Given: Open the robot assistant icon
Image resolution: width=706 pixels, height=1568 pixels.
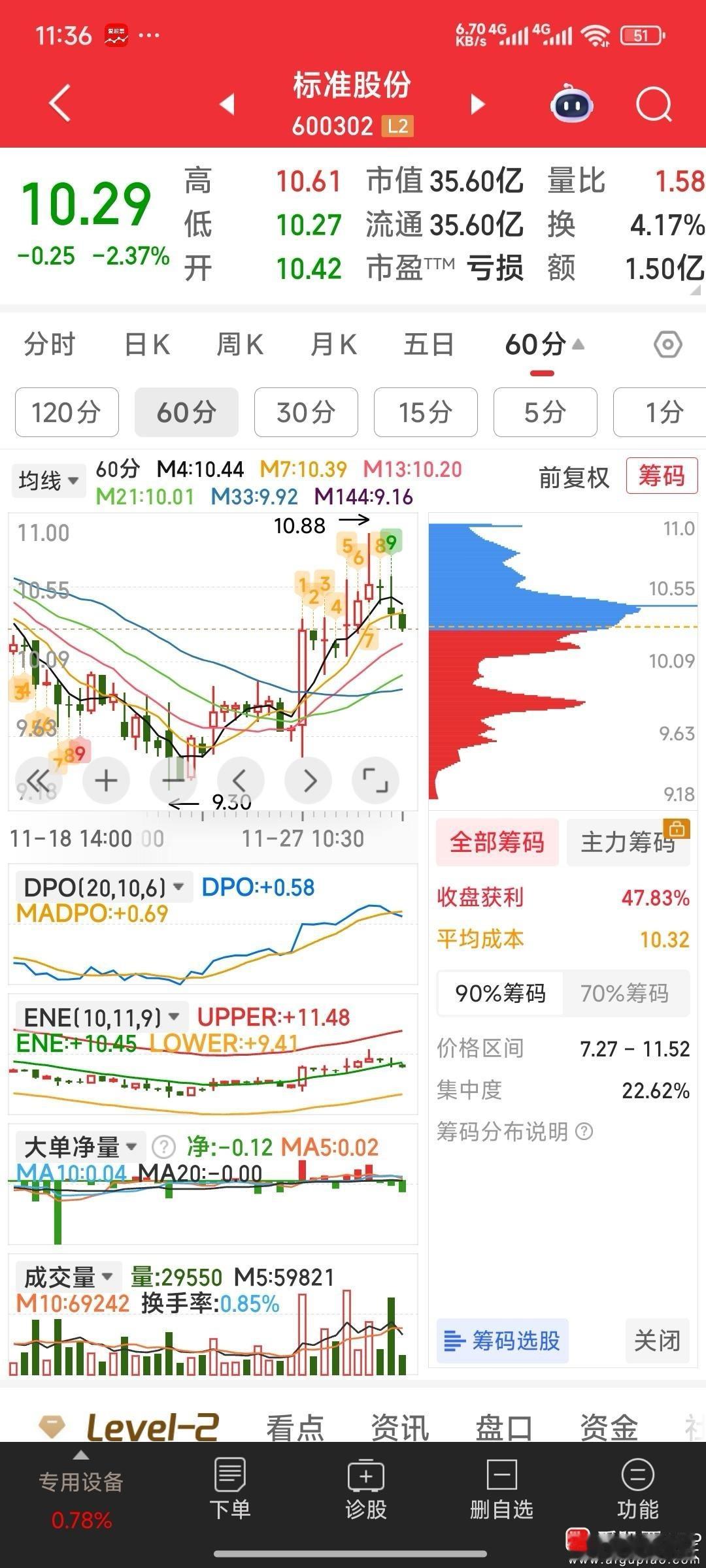Looking at the screenshot, I should (x=572, y=105).
